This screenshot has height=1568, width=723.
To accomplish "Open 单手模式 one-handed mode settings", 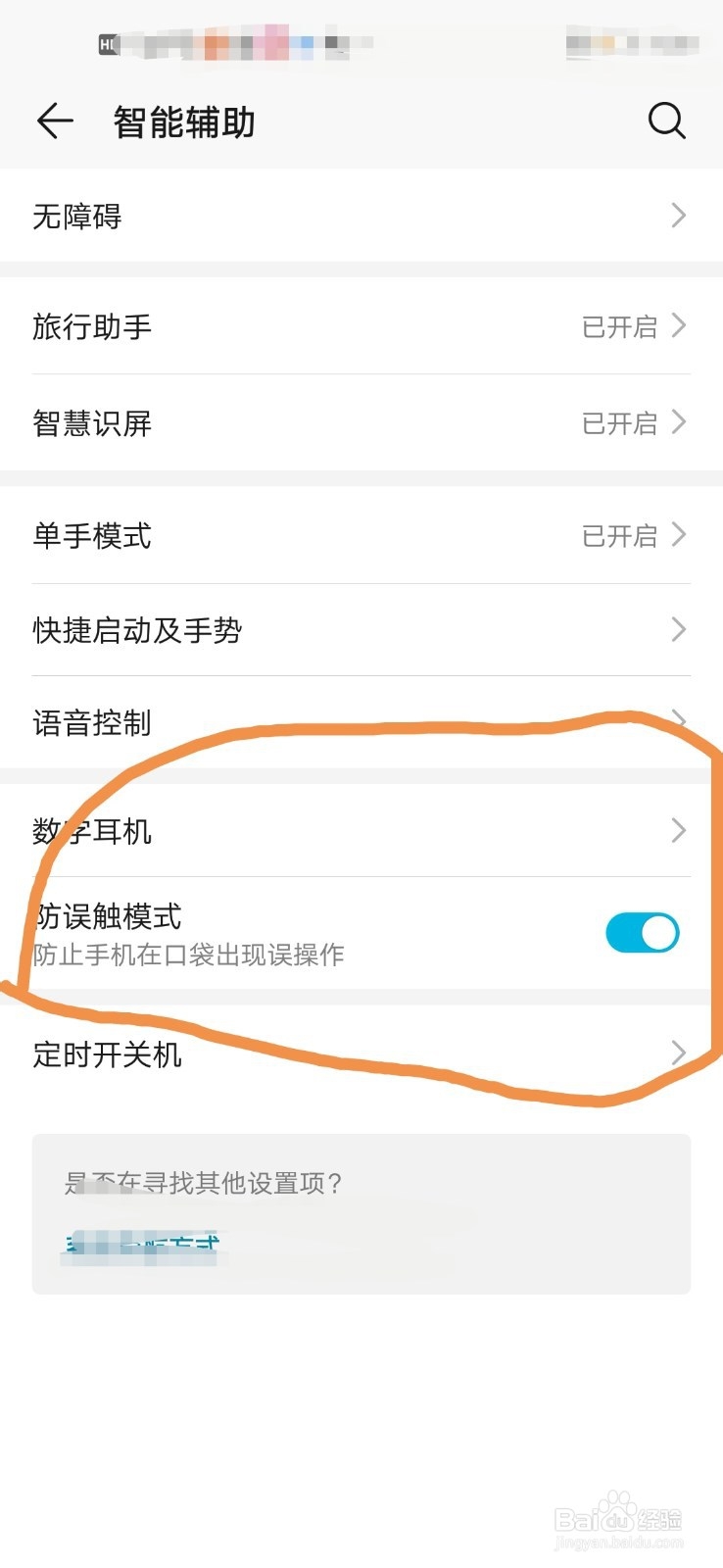I will 361,535.
